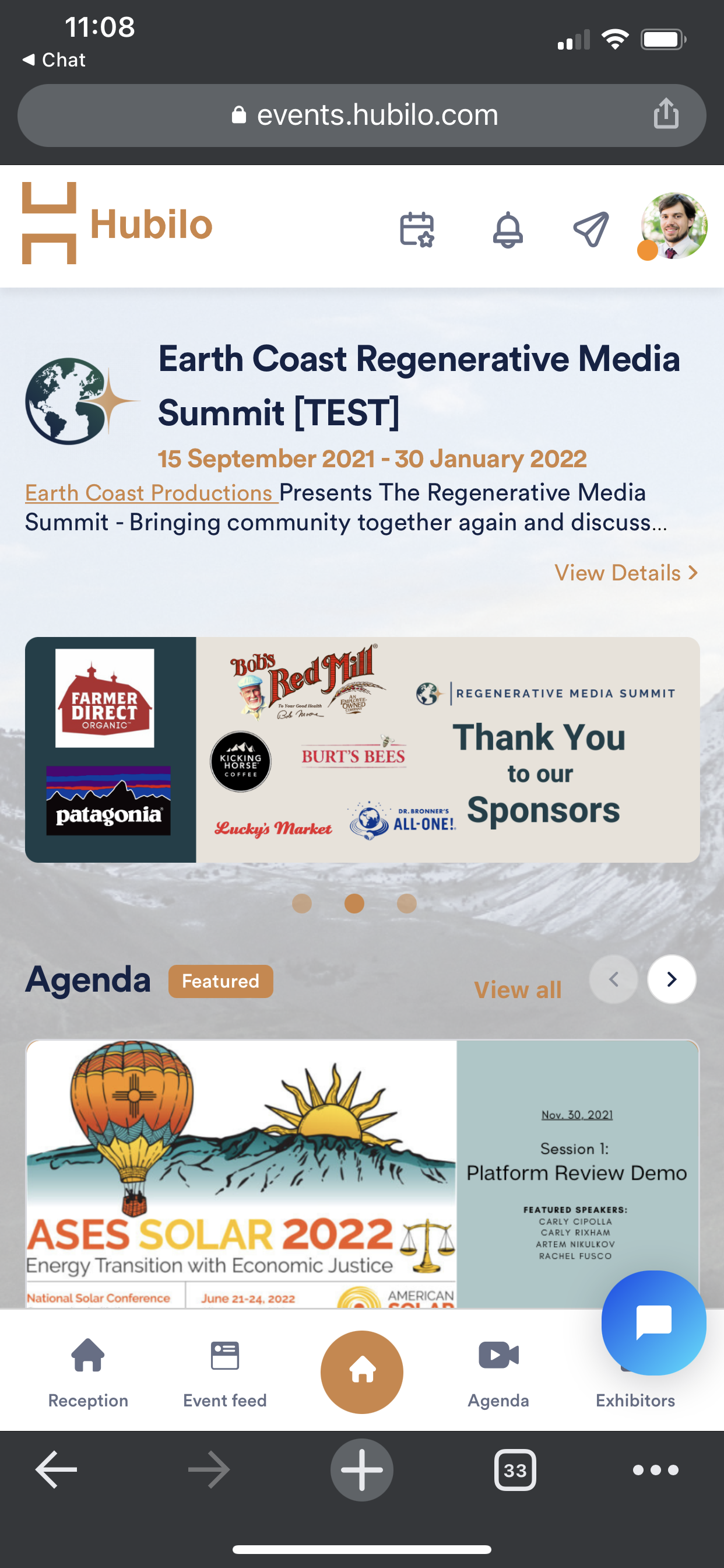View all agenda sessions
The width and height of the screenshot is (724, 1568).
[517, 990]
